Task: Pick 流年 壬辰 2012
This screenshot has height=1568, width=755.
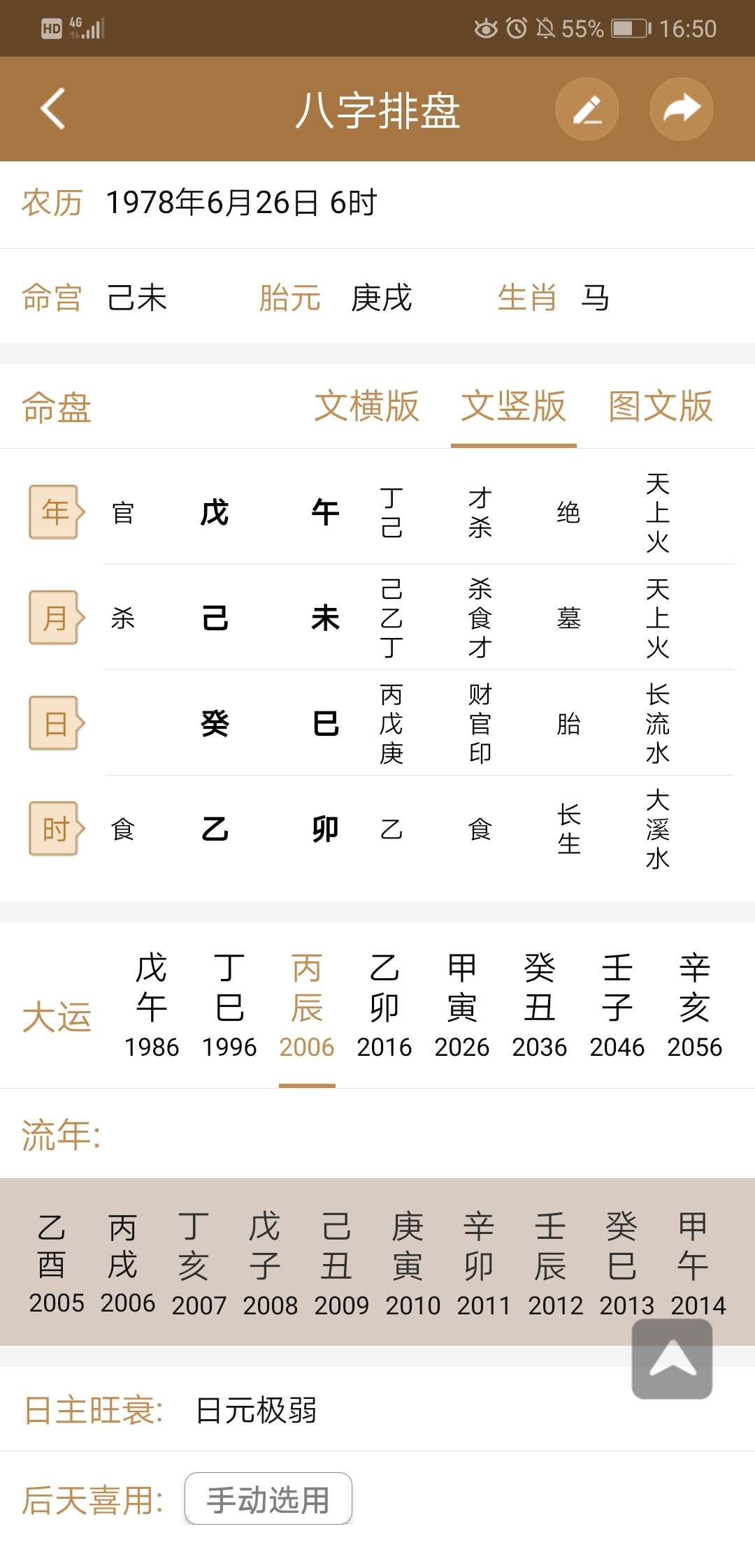Action: click(555, 1264)
